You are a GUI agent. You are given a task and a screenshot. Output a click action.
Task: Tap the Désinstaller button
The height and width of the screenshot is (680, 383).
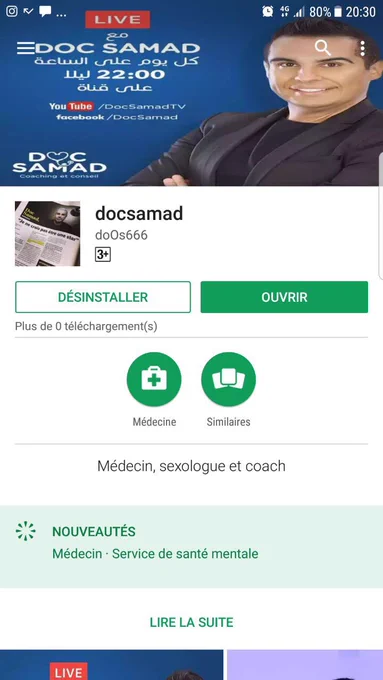point(103,297)
